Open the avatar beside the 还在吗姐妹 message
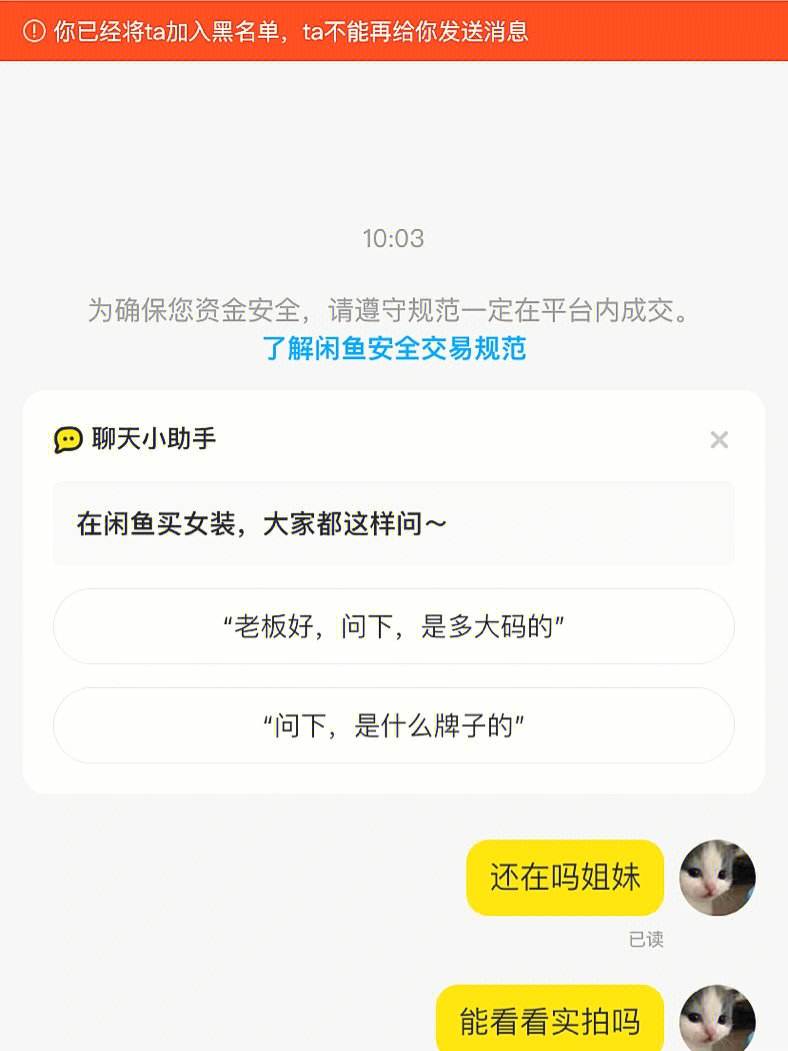The height and width of the screenshot is (1051, 788). click(717, 878)
